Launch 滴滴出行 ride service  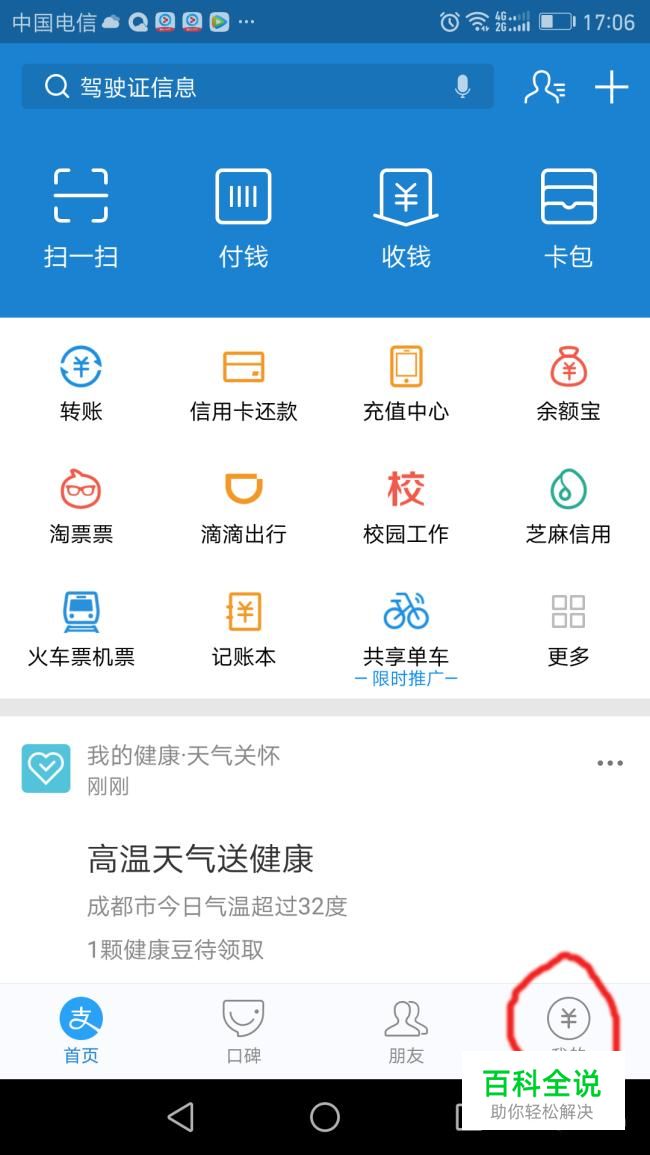point(243,507)
